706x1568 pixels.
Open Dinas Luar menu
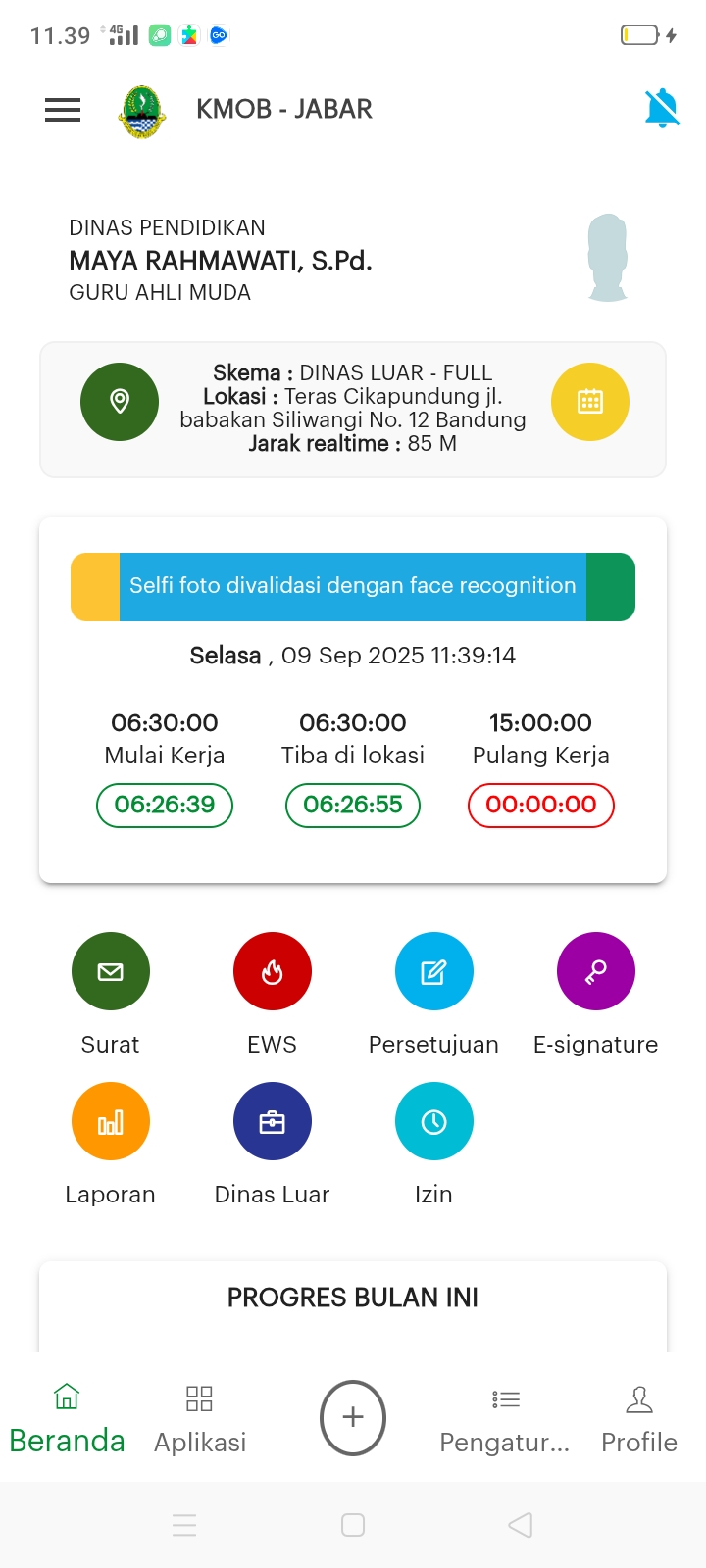pyautogui.click(x=273, y=1121)
